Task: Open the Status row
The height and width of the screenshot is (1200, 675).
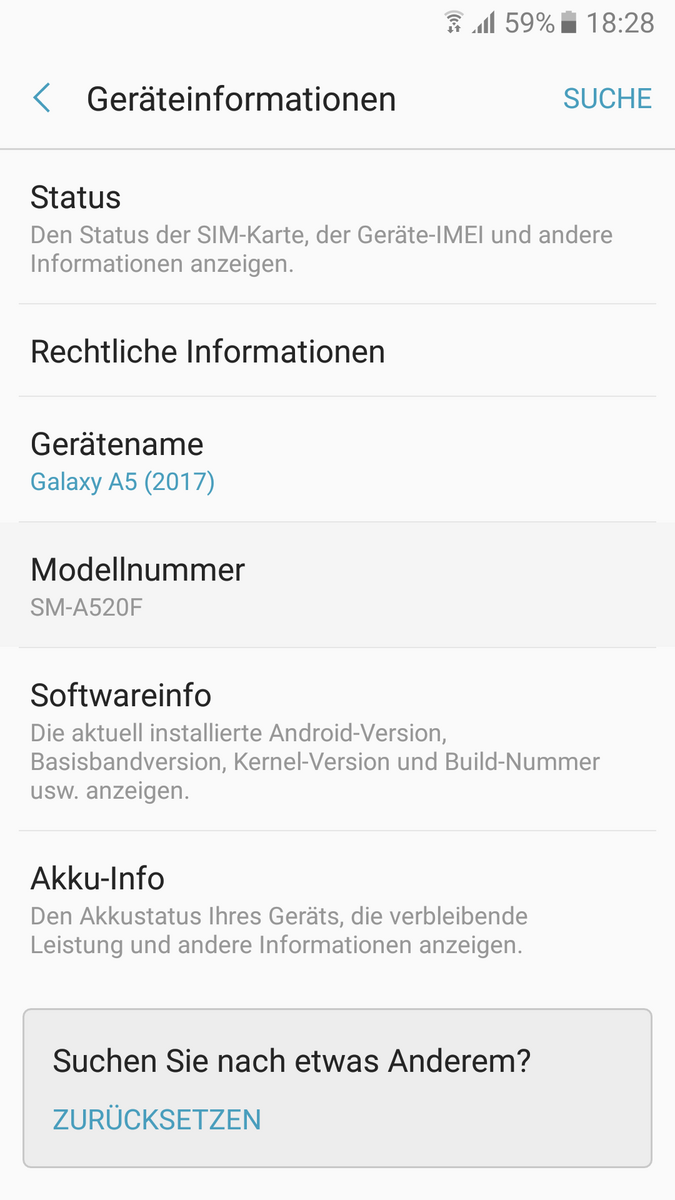Action: tap(337, 228)
